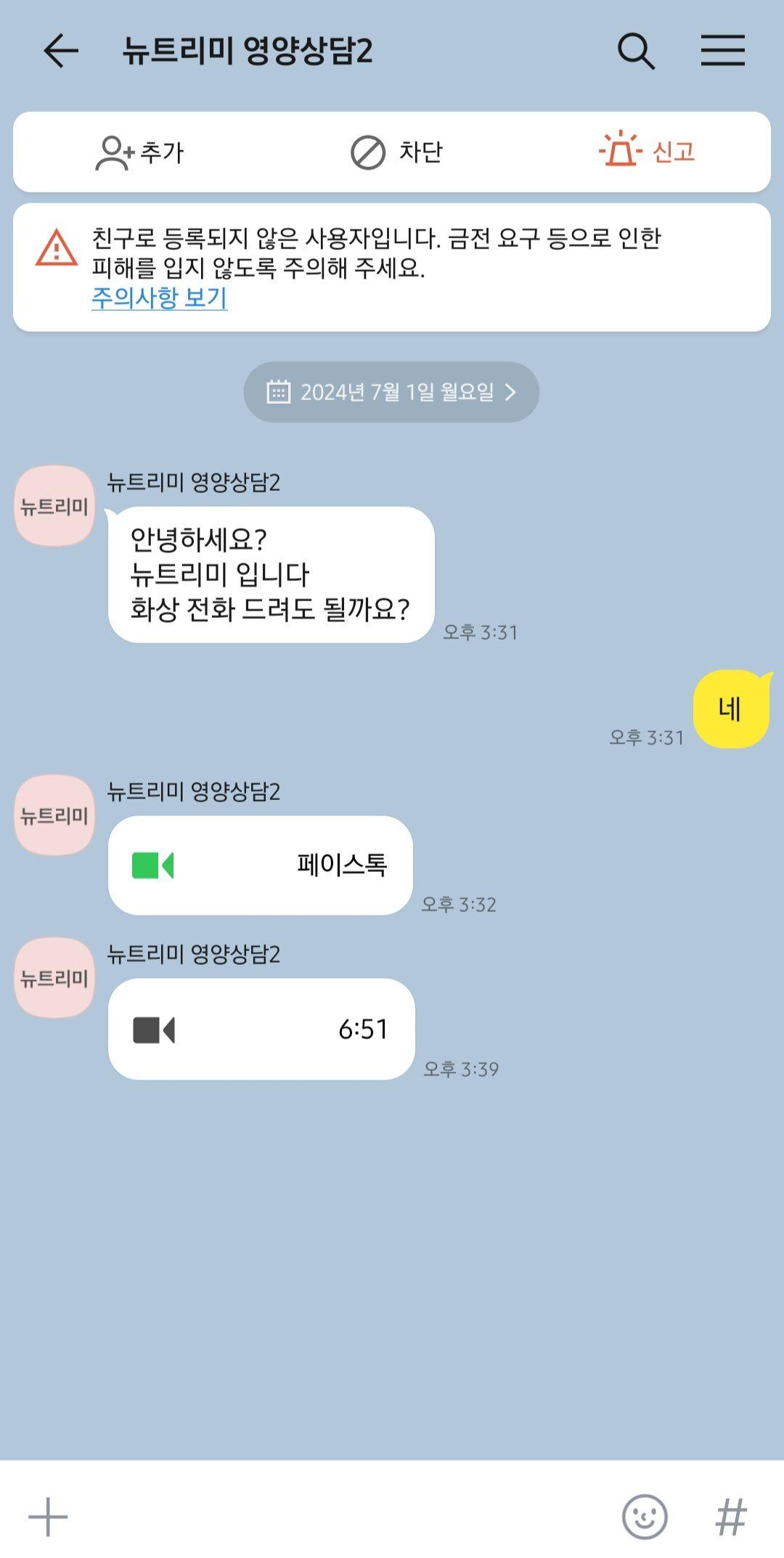Search within this conversation
This screenshot has width=784, height=1558.
pyautogui.click(x=636, y=51)
